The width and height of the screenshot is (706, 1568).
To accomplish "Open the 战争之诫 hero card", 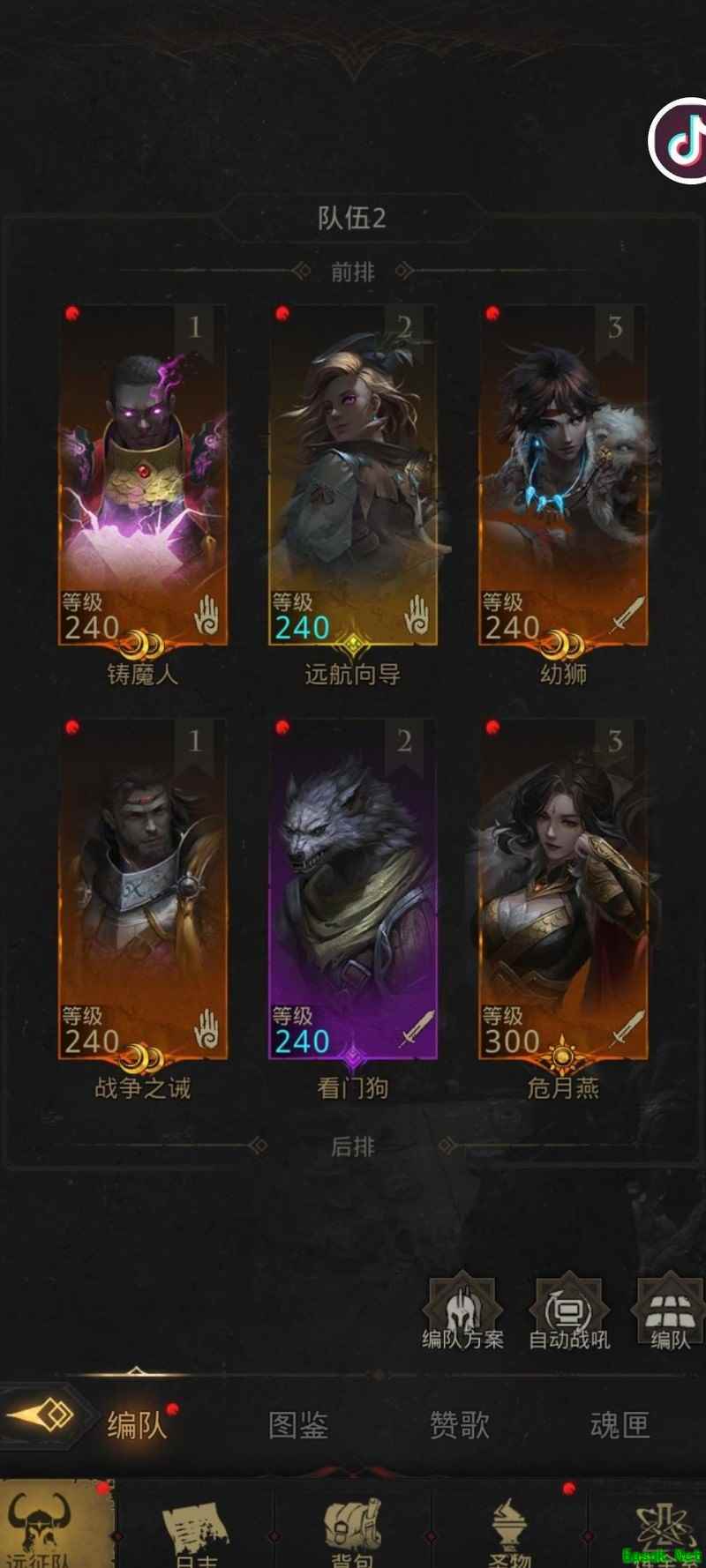I will [x=143, y=889].
